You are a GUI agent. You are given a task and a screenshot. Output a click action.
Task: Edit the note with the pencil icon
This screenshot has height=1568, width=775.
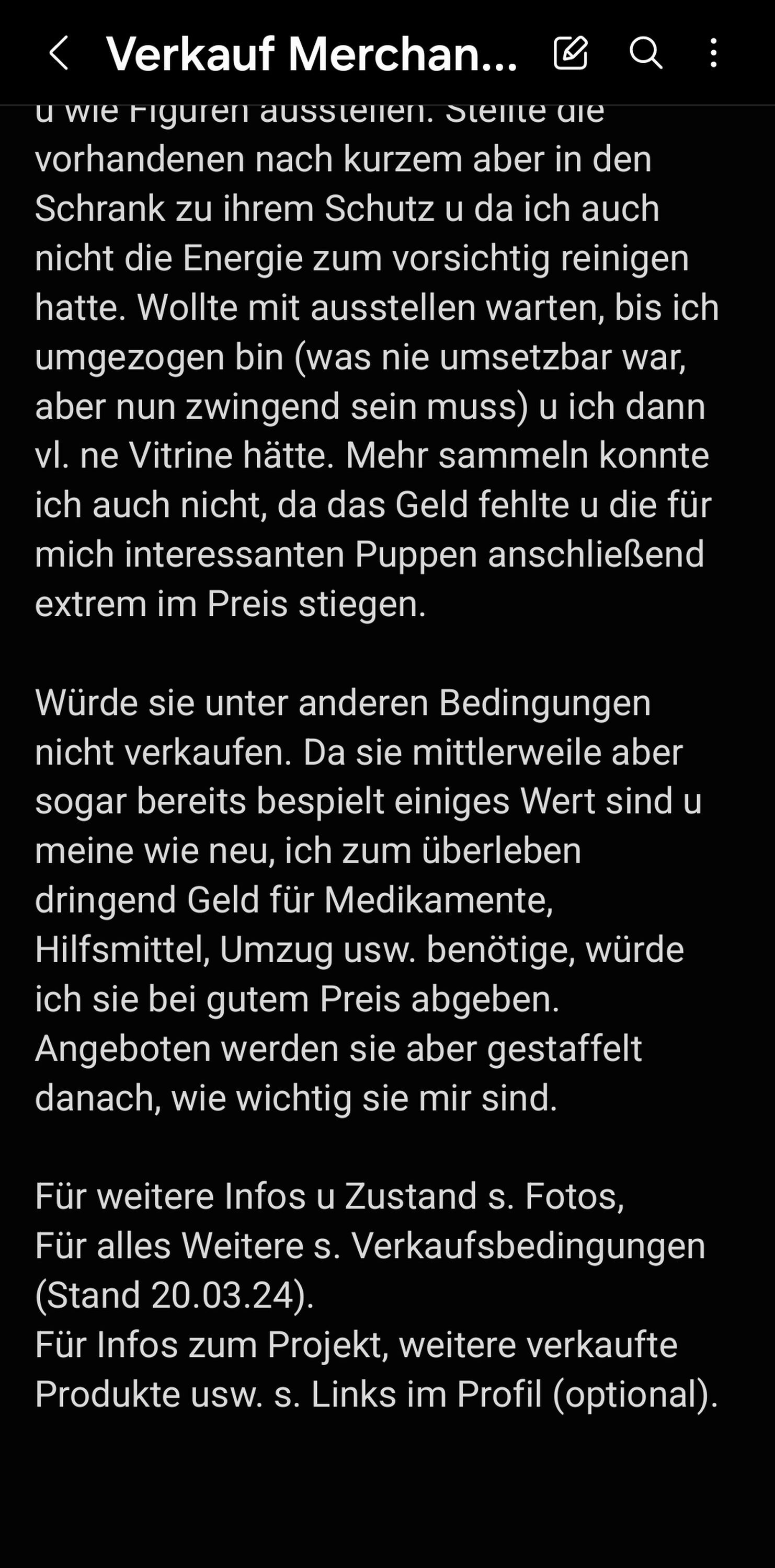571,53
